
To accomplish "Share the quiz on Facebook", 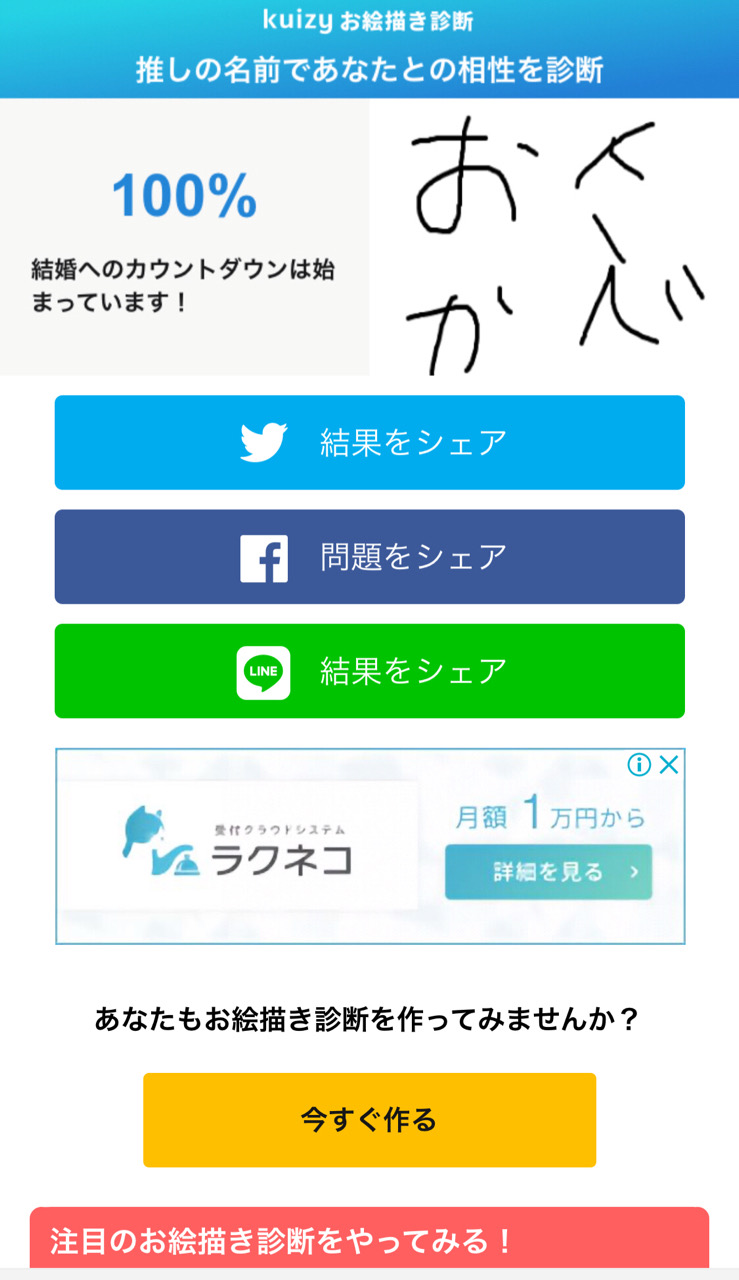I will click(x=369, y=557).
